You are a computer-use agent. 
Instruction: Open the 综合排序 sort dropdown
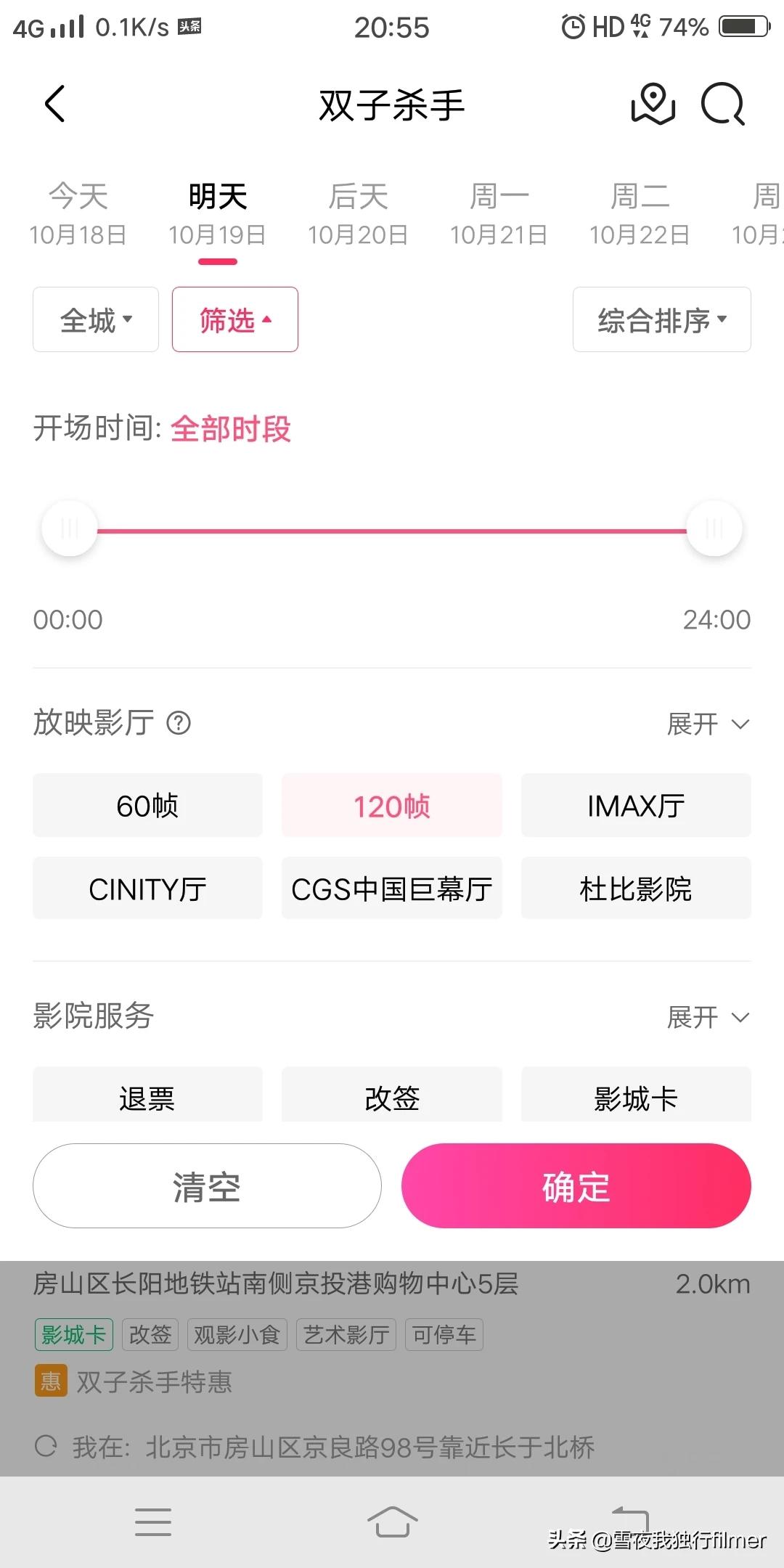(662, 319)
